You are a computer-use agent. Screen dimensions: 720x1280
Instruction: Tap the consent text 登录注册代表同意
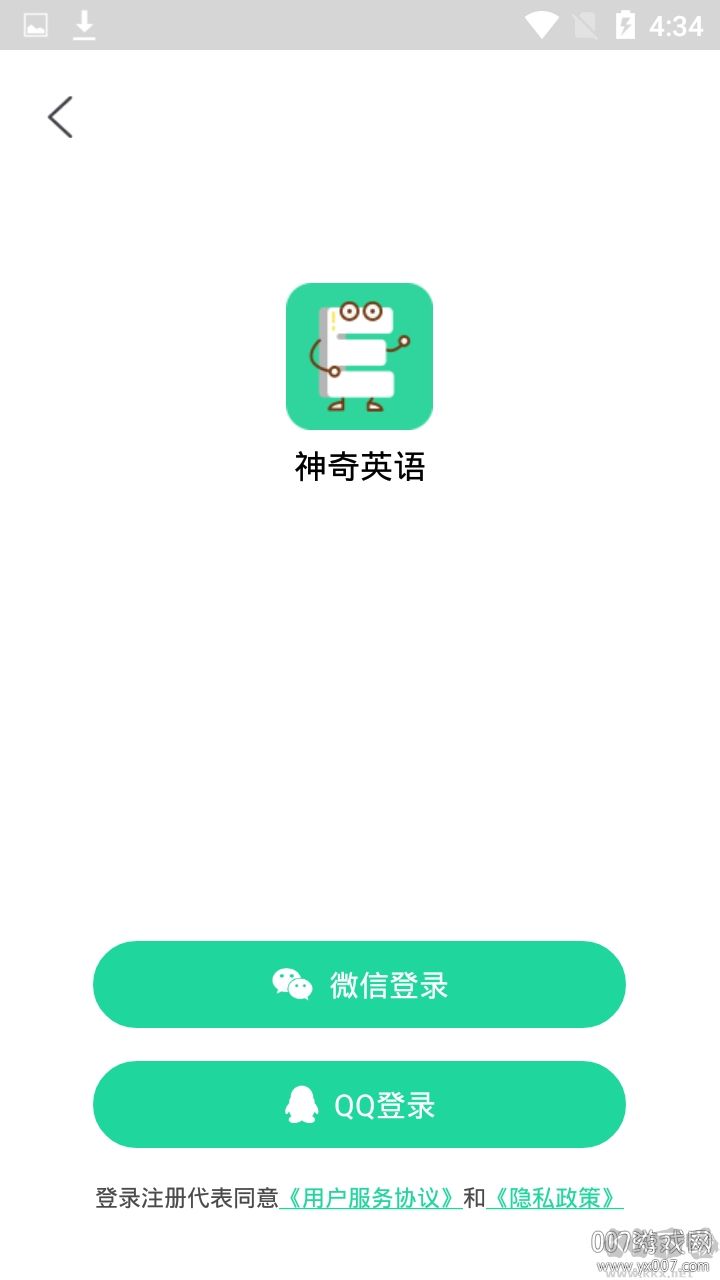tap(186, 1196)
